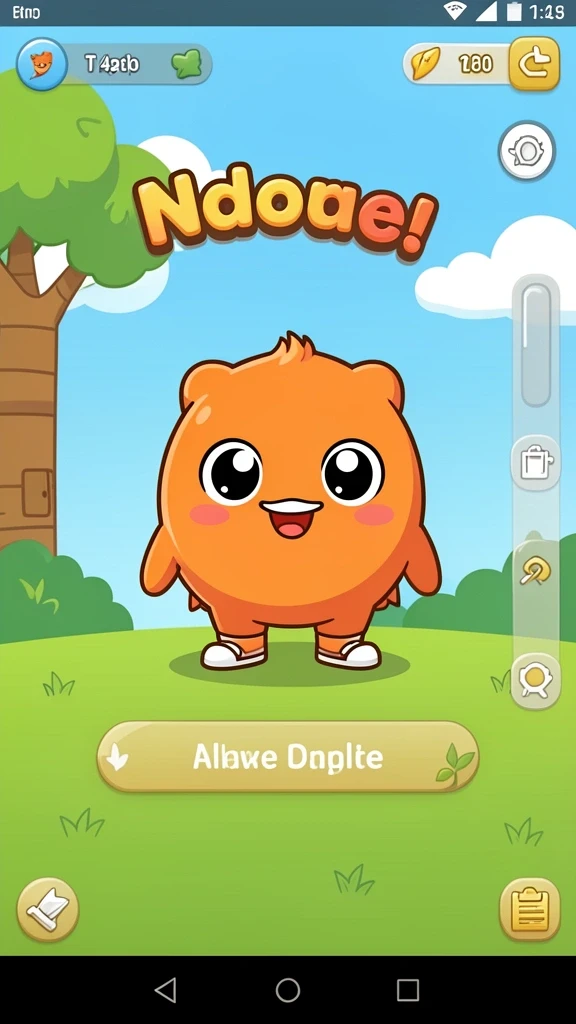
Task: Open the award badge icon in side panel
Action: [536, 681]
